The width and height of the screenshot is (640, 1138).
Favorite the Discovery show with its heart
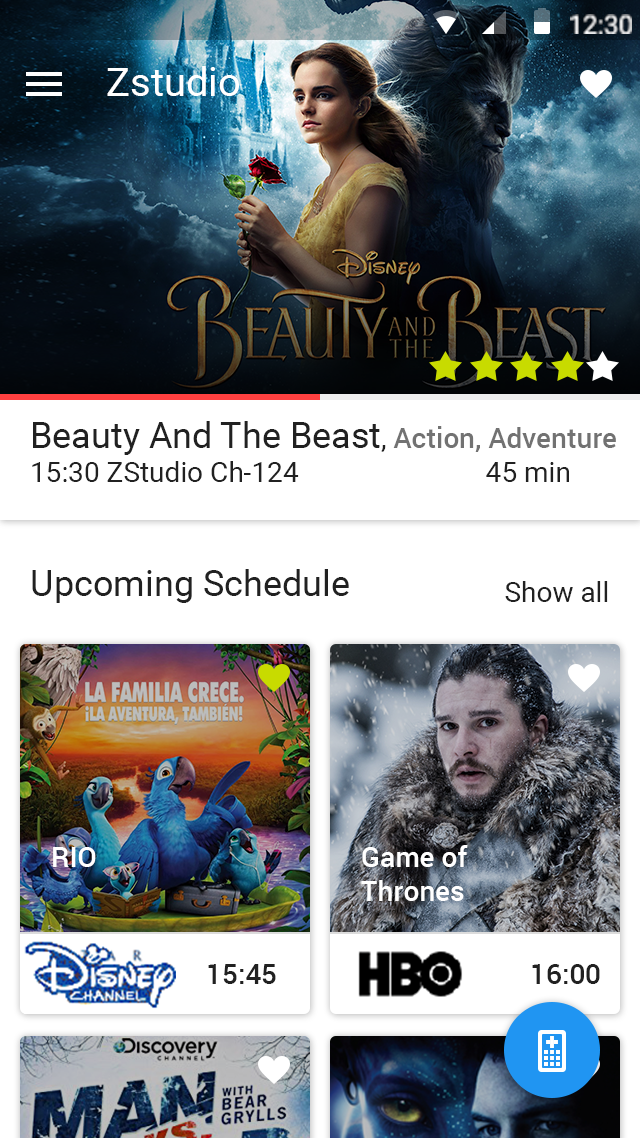[274, 1070]
